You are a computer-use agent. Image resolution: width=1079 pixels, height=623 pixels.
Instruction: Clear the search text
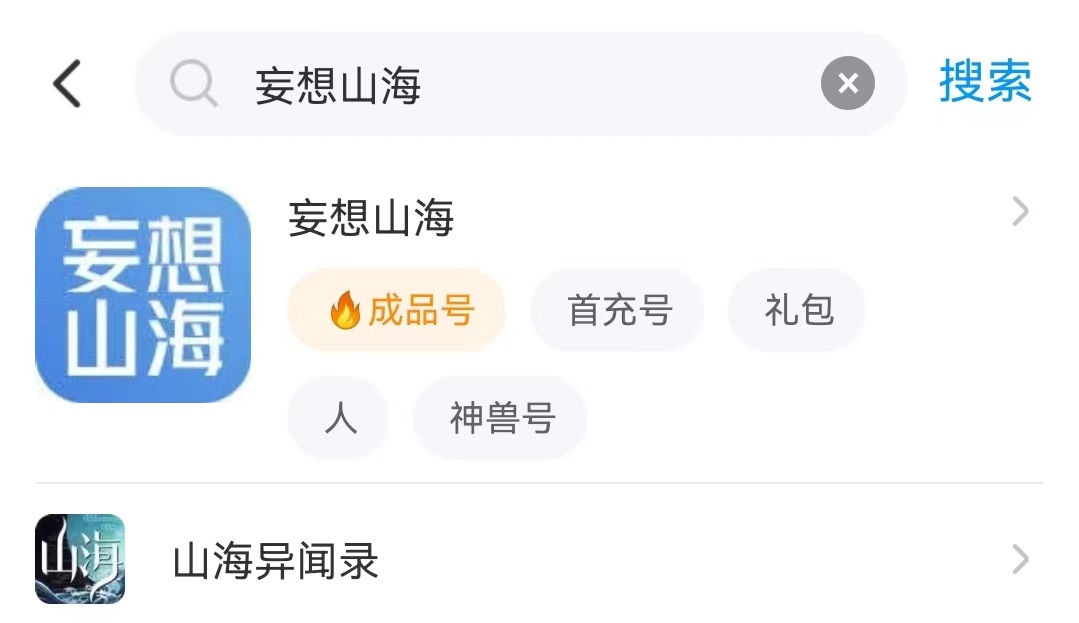[x=847, y=84]
